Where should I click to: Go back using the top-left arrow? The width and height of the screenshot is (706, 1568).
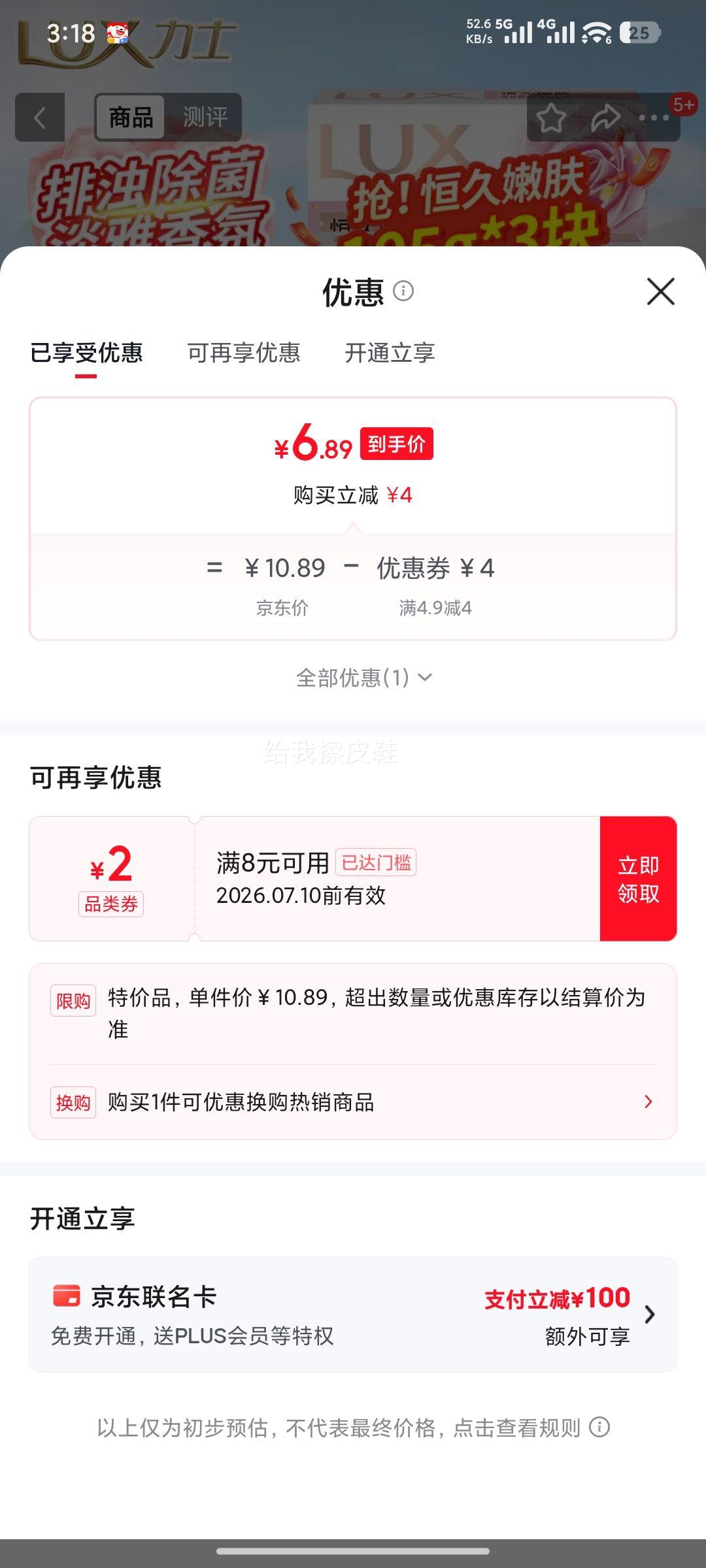click(x=40, y=118)
